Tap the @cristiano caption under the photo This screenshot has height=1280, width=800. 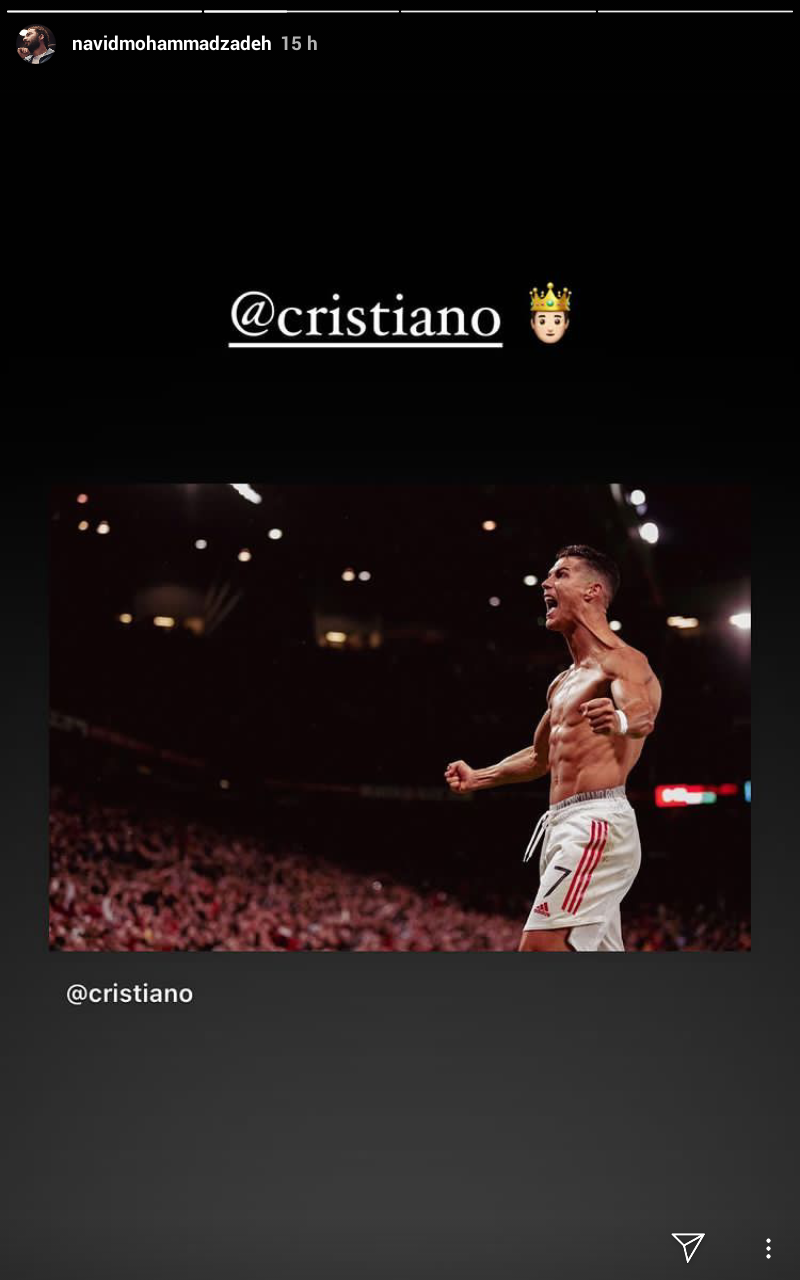(129, 994)
